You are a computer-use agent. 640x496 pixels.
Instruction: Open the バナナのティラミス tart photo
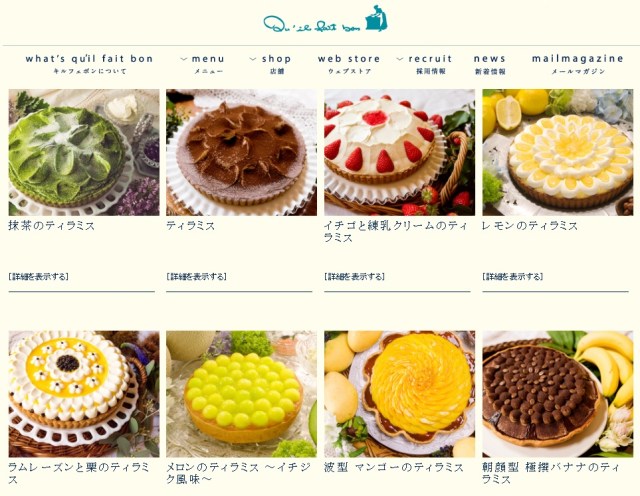point(558,393)
